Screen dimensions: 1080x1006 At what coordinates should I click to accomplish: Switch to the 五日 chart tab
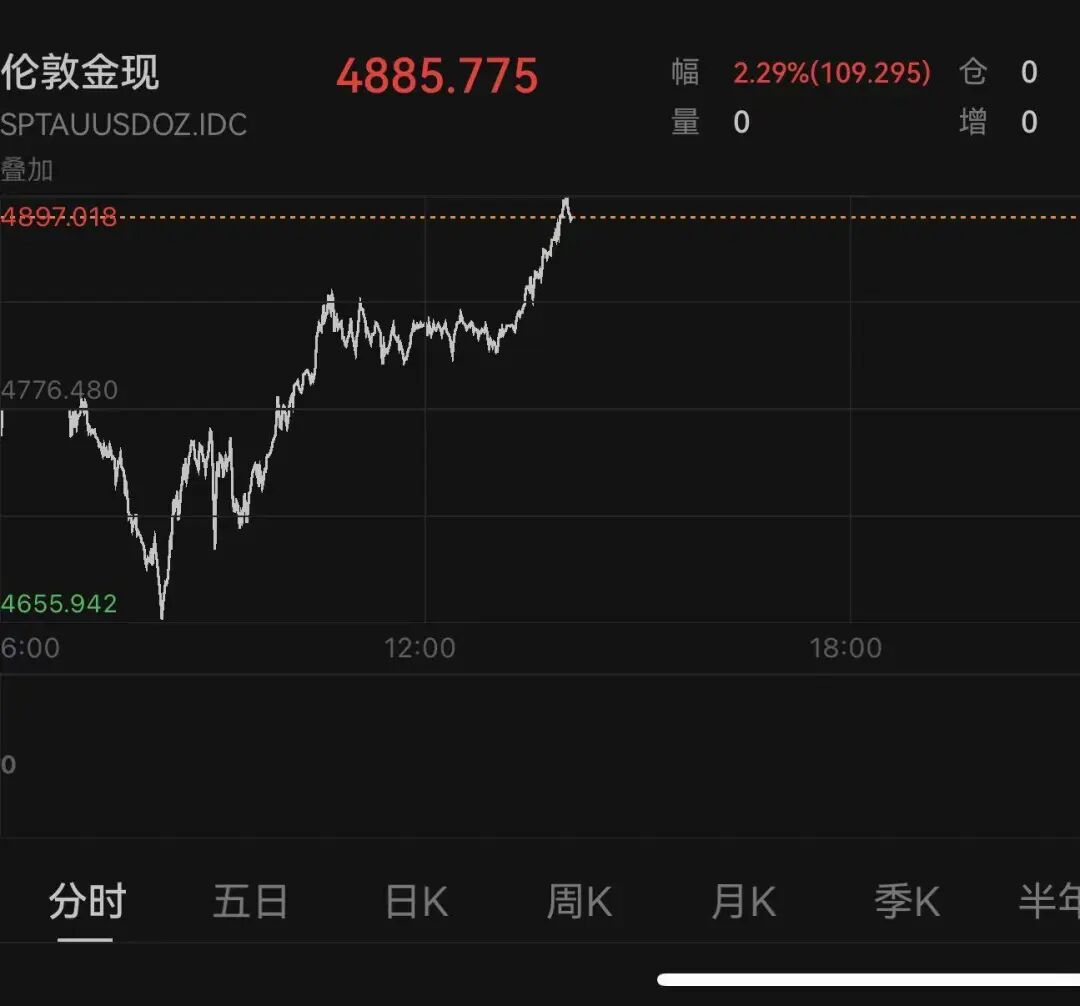click(250, 902)
